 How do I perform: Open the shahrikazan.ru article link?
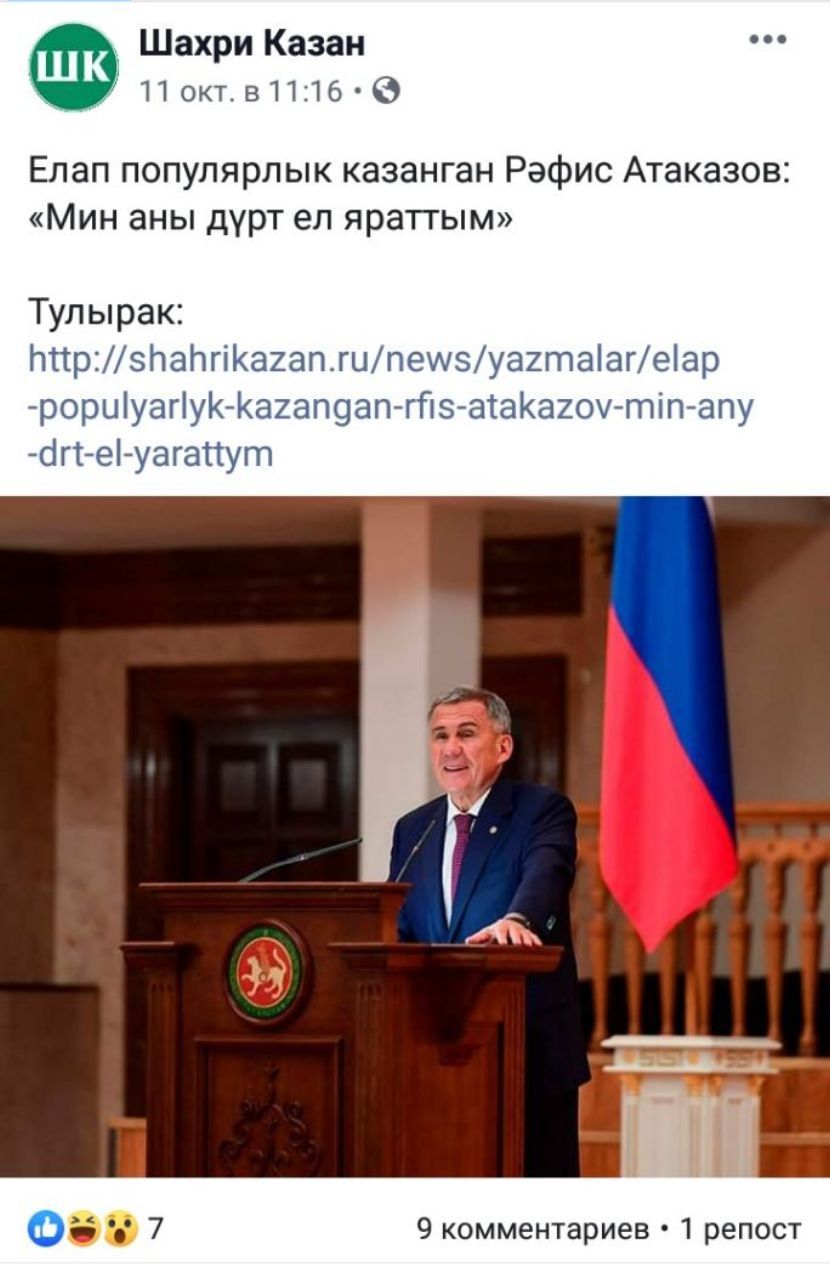(x=390, y=408)
